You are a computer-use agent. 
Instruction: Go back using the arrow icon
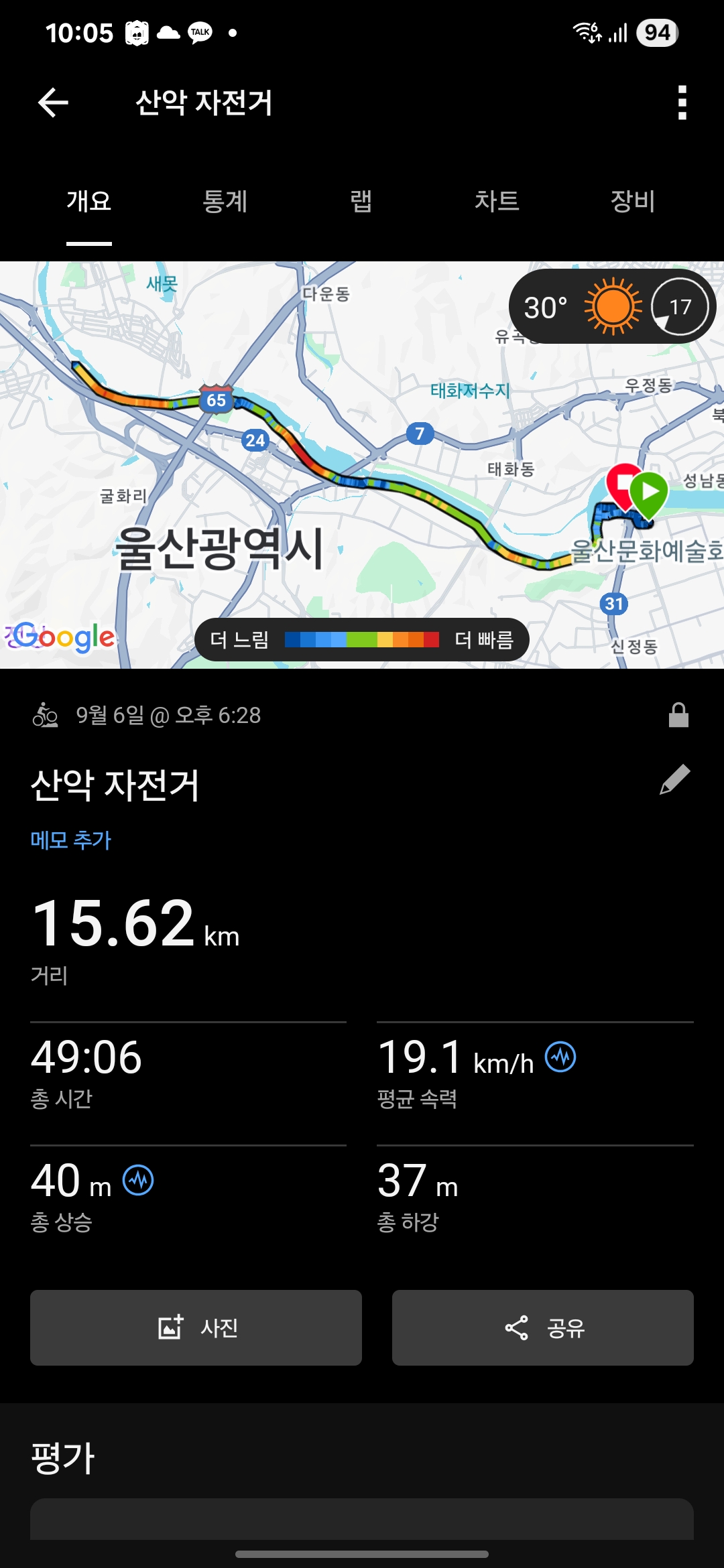pyautogui.click(x=54, y=103)
